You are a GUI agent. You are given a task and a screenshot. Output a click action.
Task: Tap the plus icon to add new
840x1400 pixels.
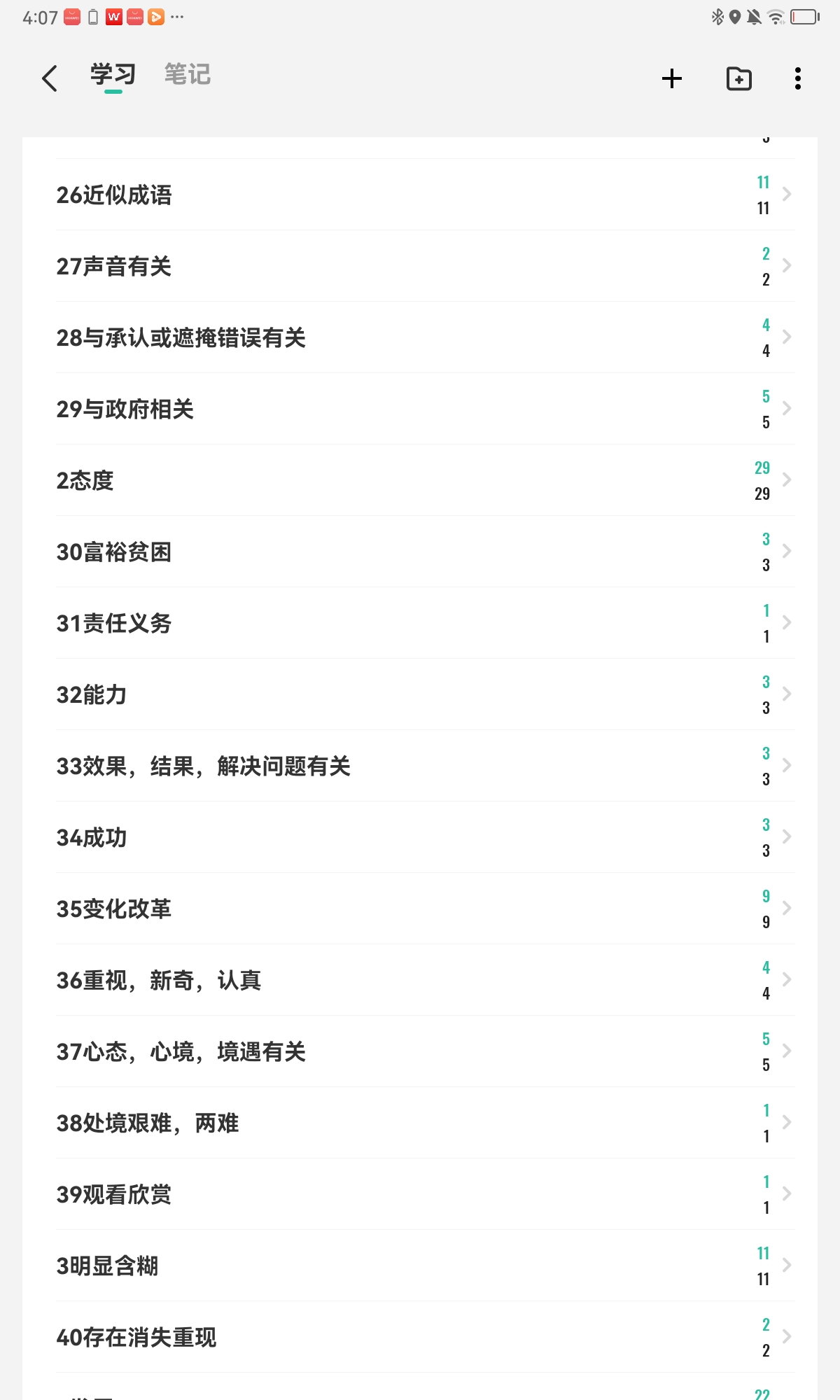[671, 78]
